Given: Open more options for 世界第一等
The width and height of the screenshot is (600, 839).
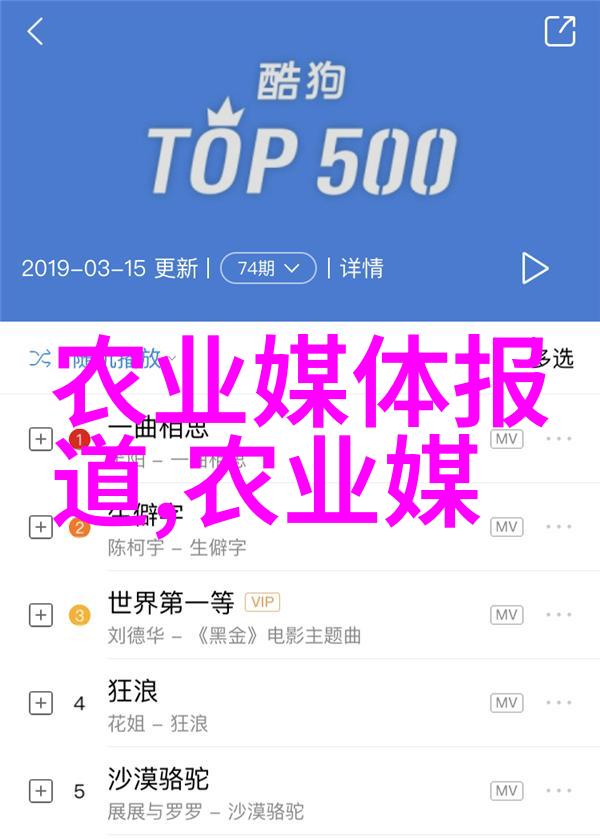Looking at the screenshot, I should 559,615.
